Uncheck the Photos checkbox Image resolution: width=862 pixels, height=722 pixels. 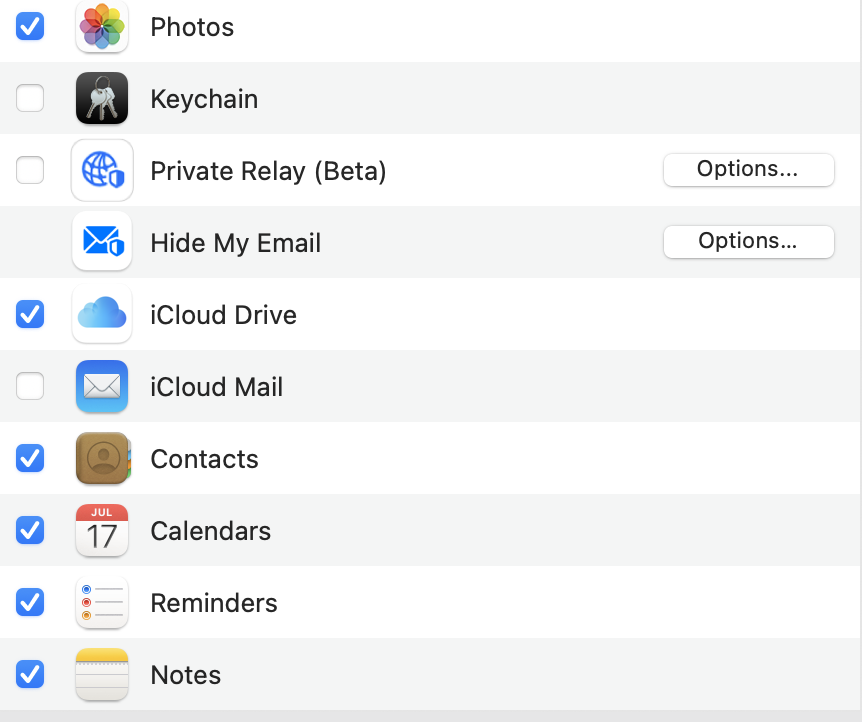30,26
